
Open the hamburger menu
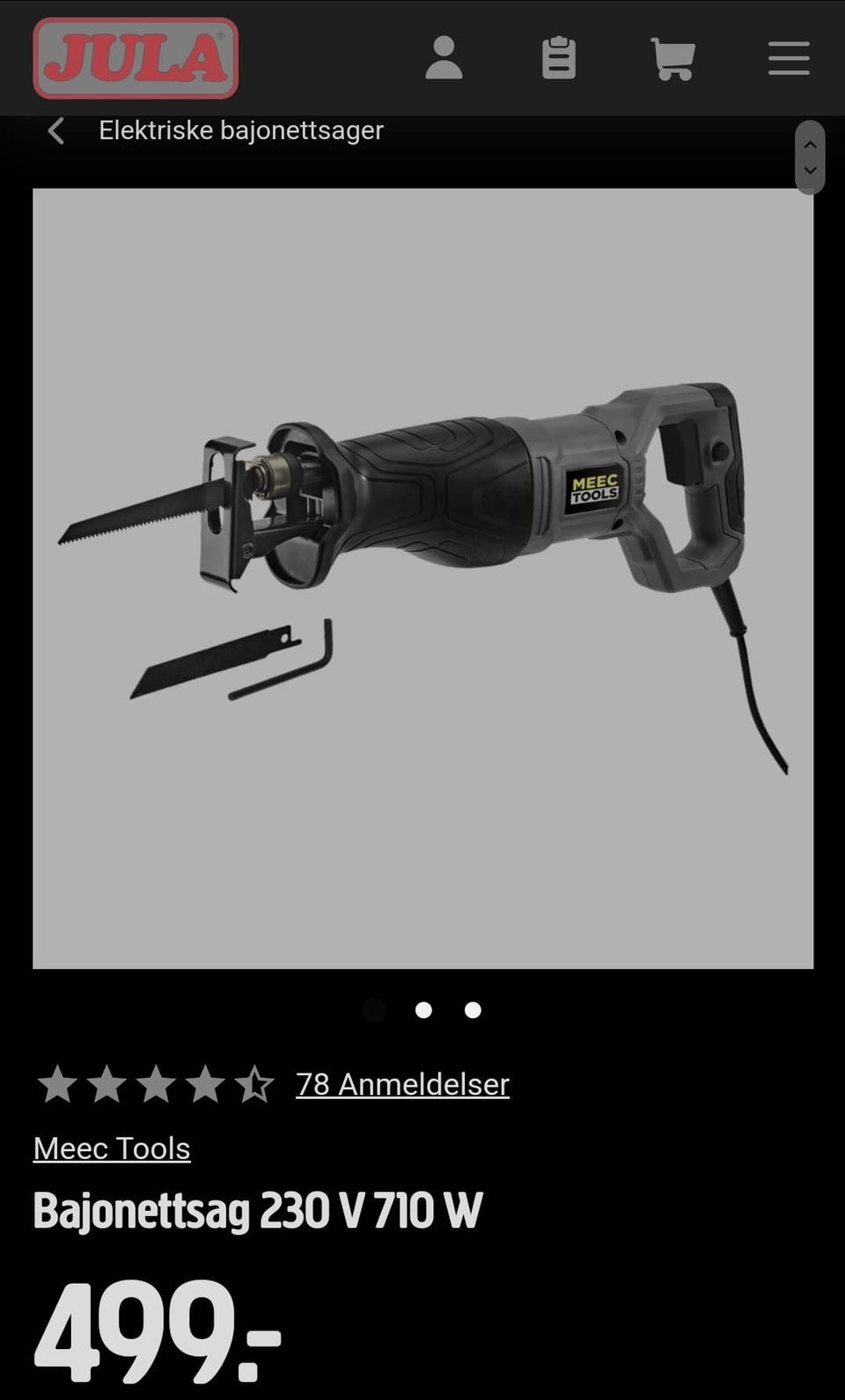(x=789, y=58)
